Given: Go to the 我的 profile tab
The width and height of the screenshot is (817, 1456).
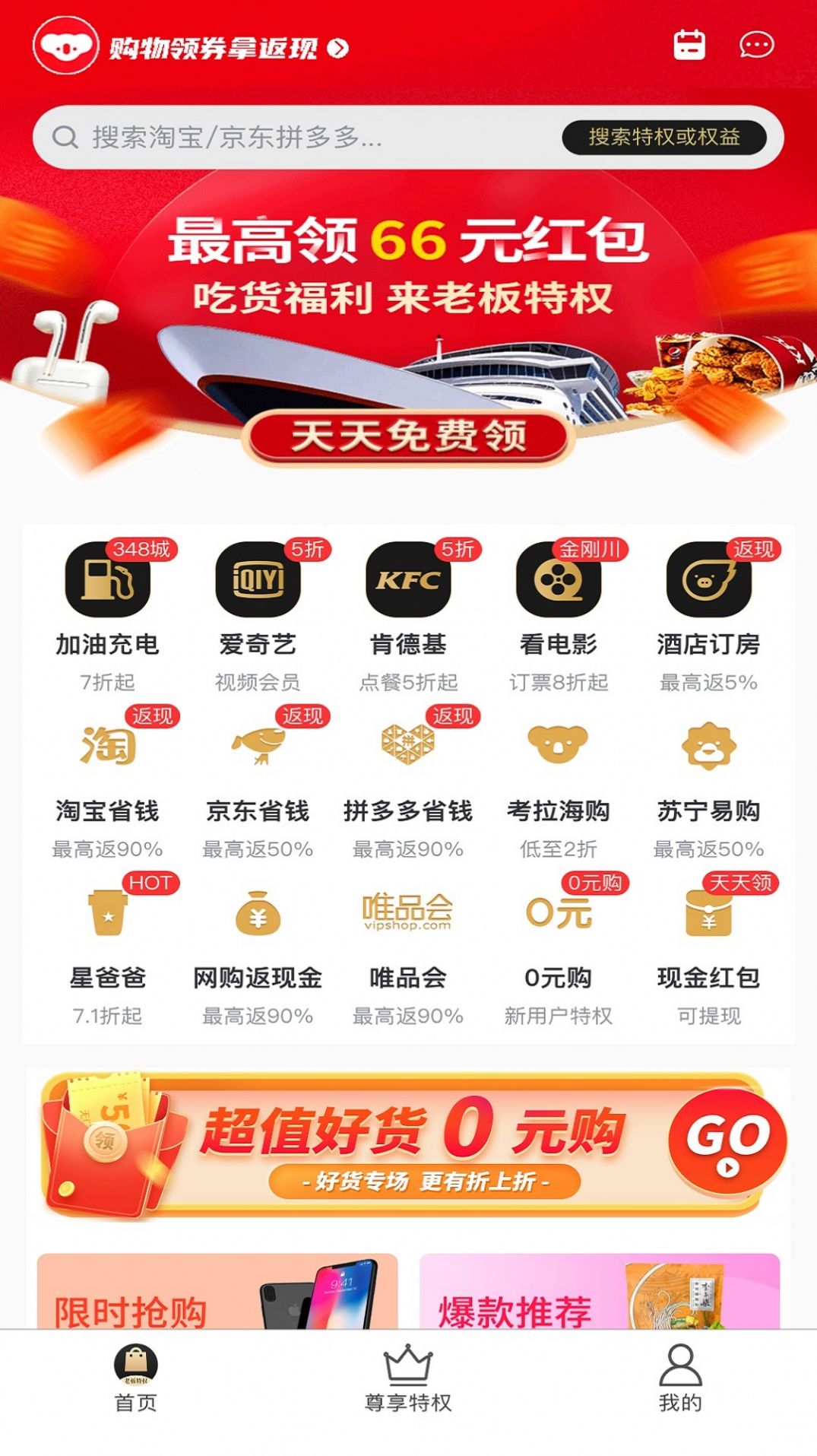Looking at the screenshot, I should coord(680,1378).
